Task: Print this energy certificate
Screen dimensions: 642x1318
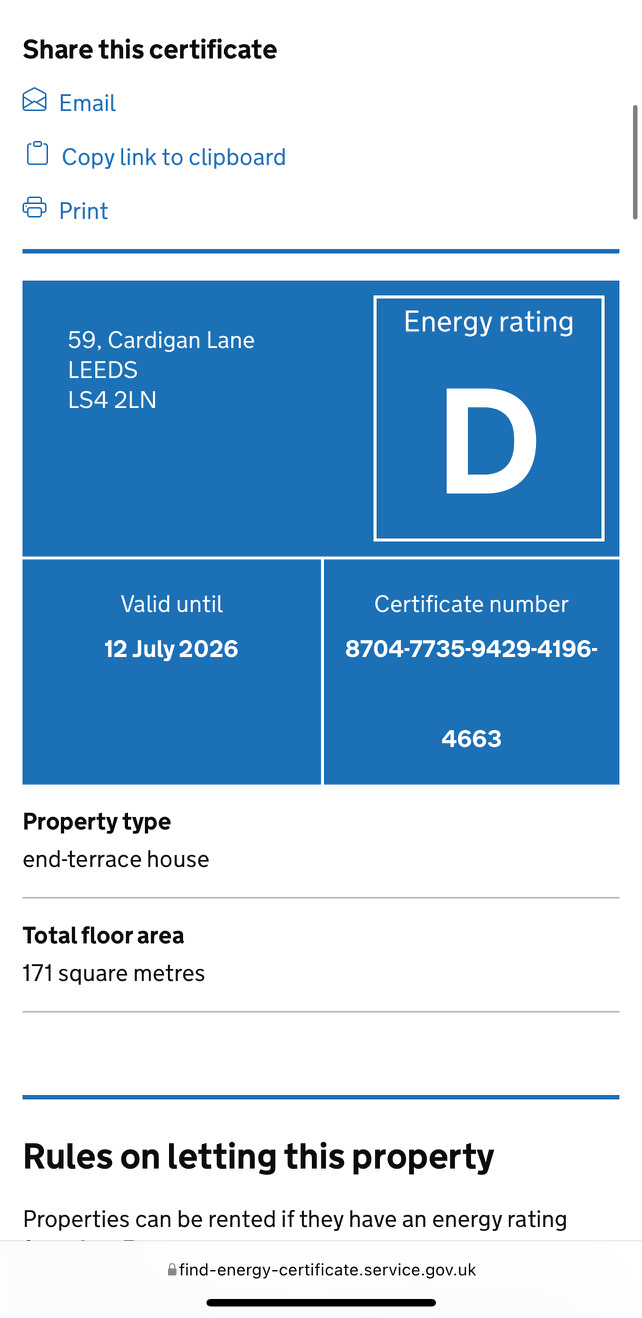Action: (83, 211)
